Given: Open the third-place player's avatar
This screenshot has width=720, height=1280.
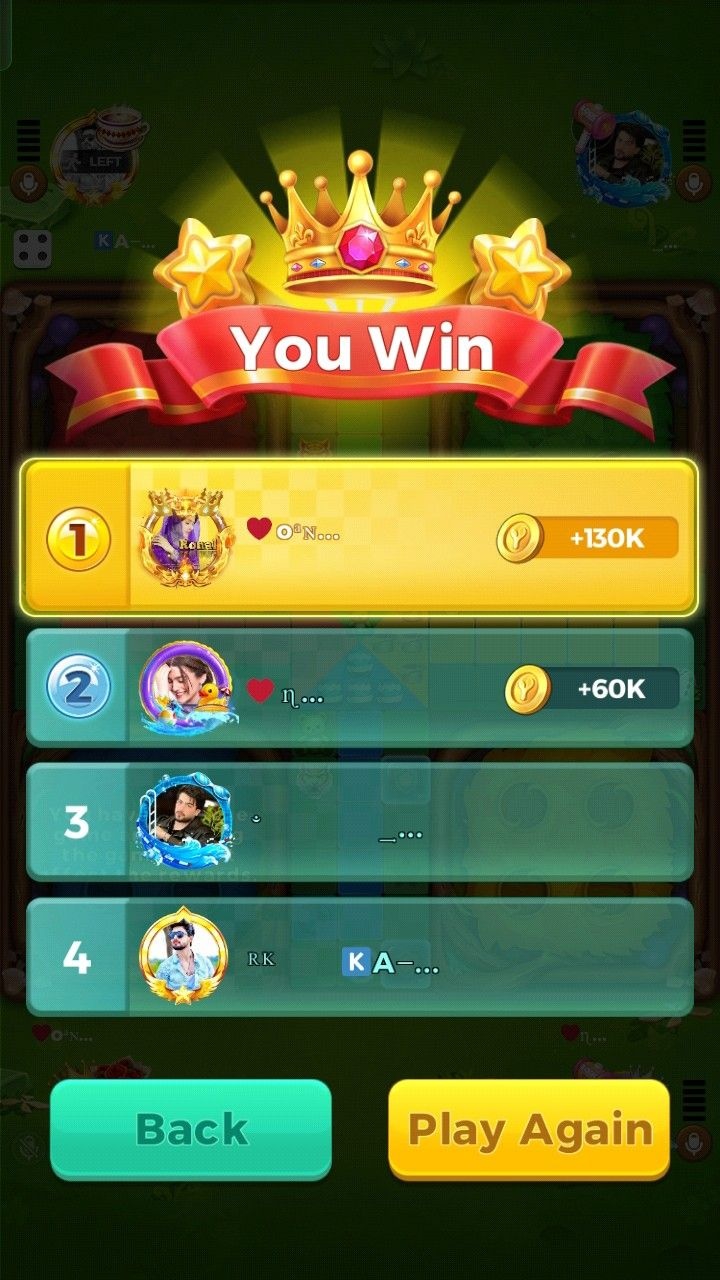Looking at the screenshot, I should (183, 822).
